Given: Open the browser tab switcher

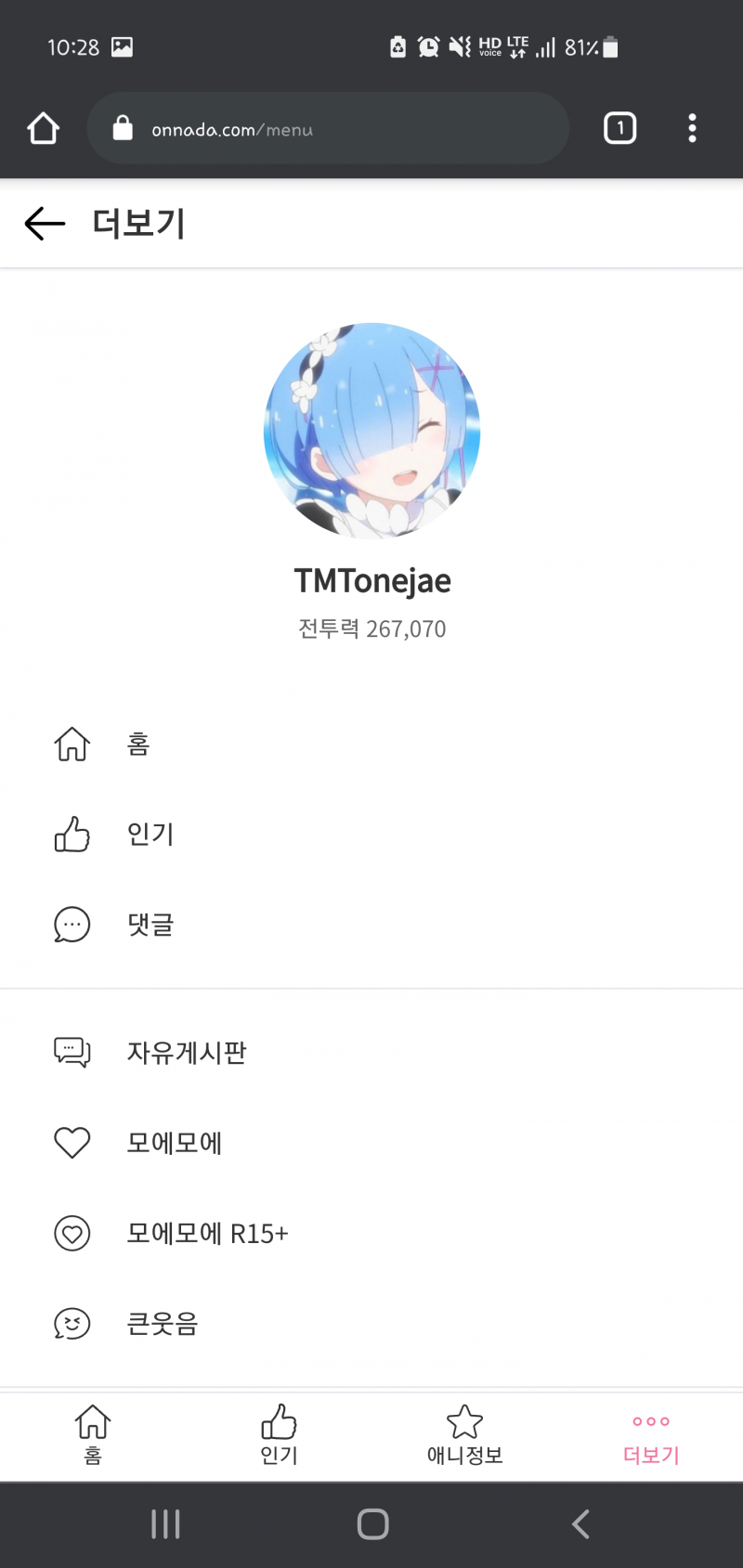Looking at the screenshot, I should pos(619,128).
